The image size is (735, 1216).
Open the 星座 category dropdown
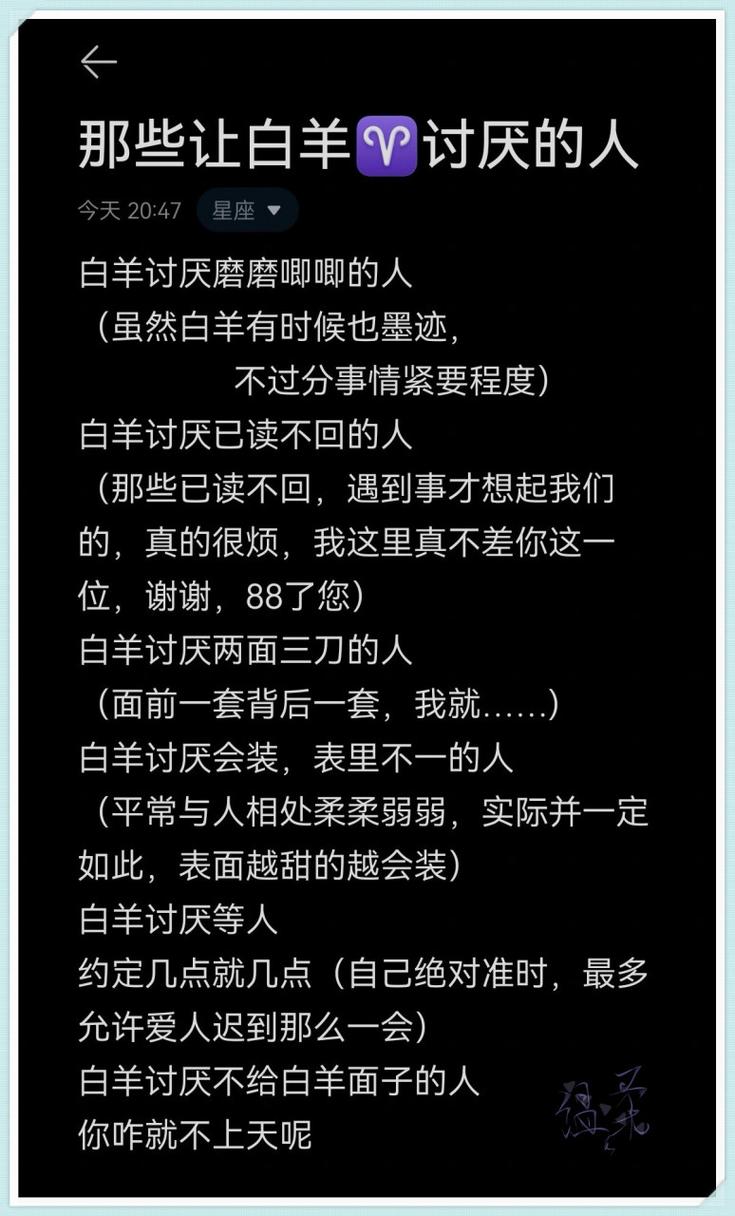247,210
